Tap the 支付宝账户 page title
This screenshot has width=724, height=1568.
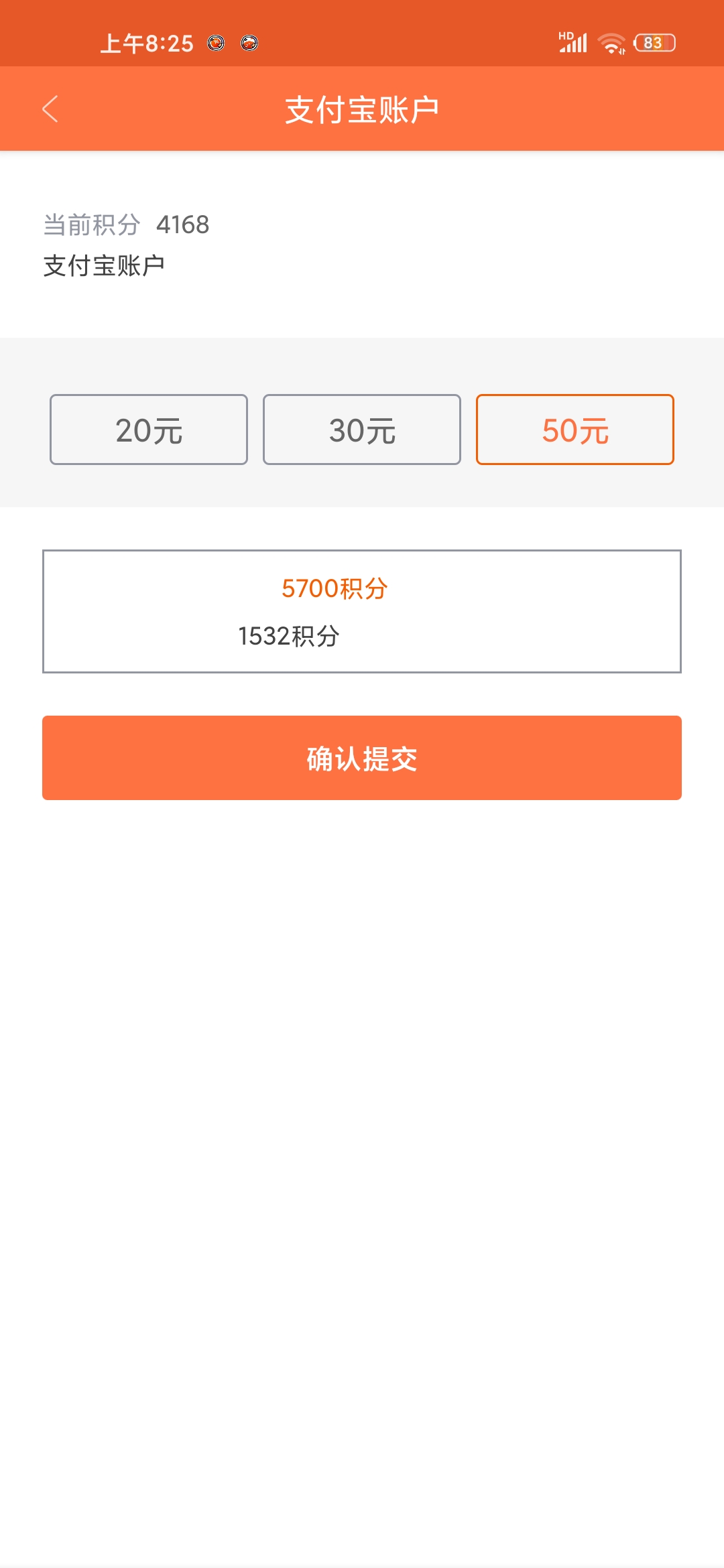pyautogui.click(x=362, y=107)
